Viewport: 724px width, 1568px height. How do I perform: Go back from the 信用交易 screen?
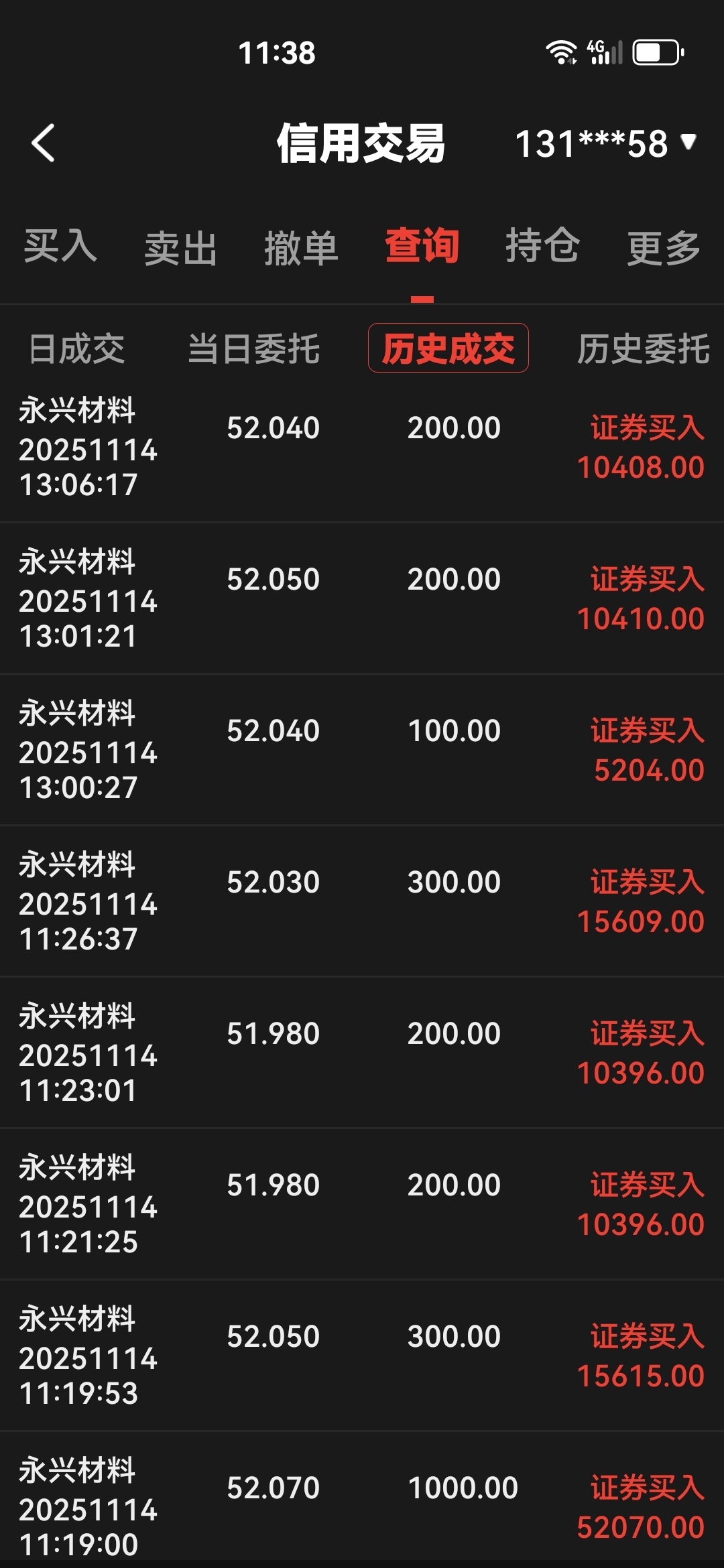click(x=44, y=143)
